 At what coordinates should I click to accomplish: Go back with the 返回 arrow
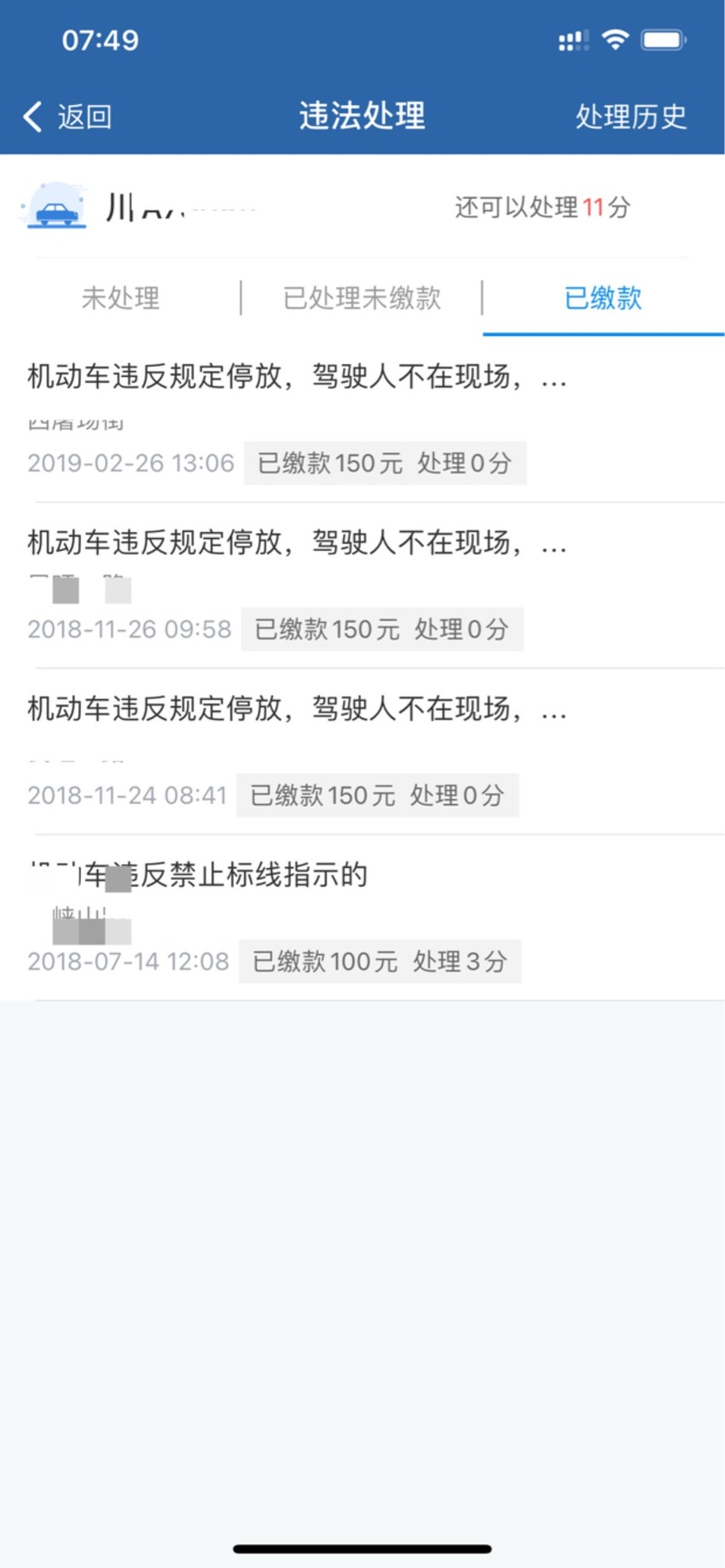coord(67,116)
